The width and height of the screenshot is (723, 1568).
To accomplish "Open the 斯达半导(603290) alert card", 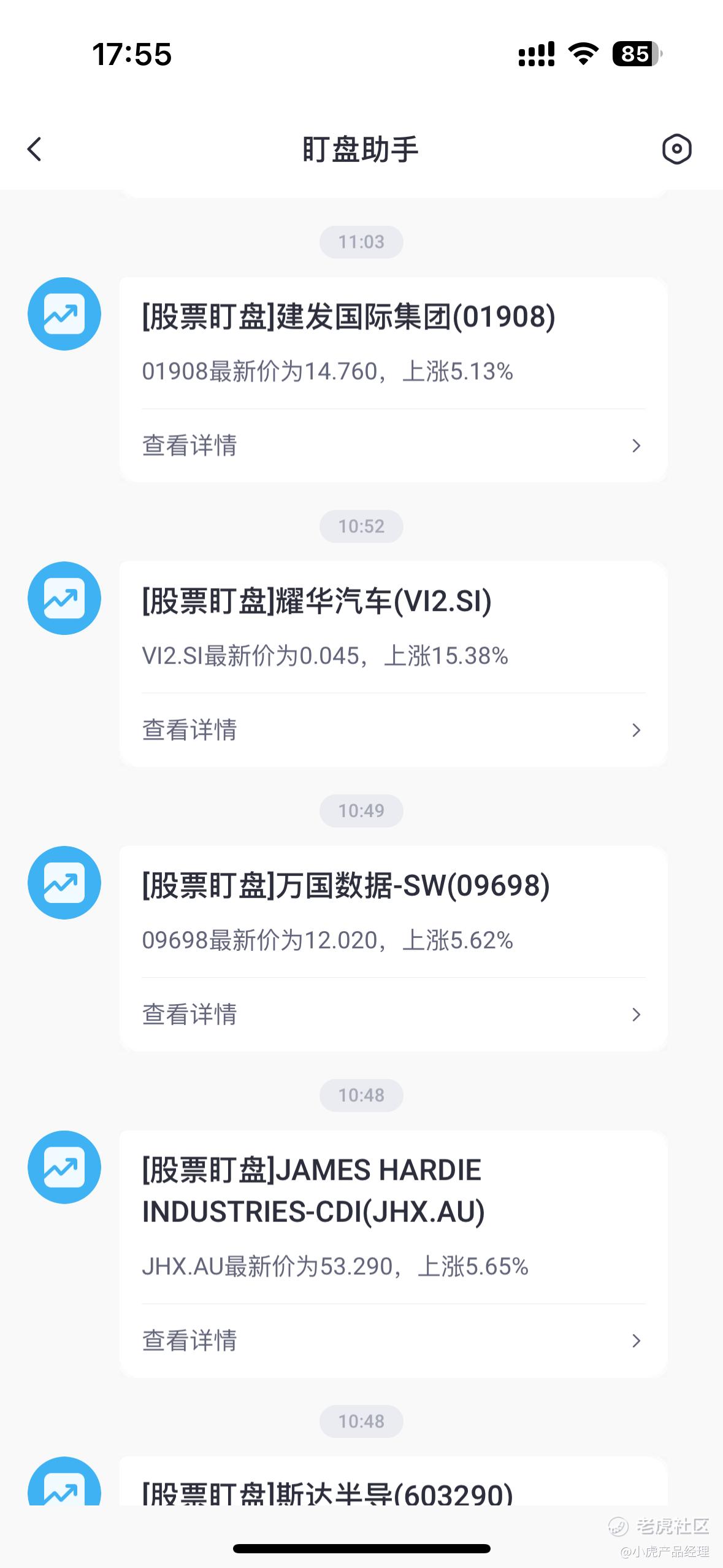I will [x=393, y=1481].
